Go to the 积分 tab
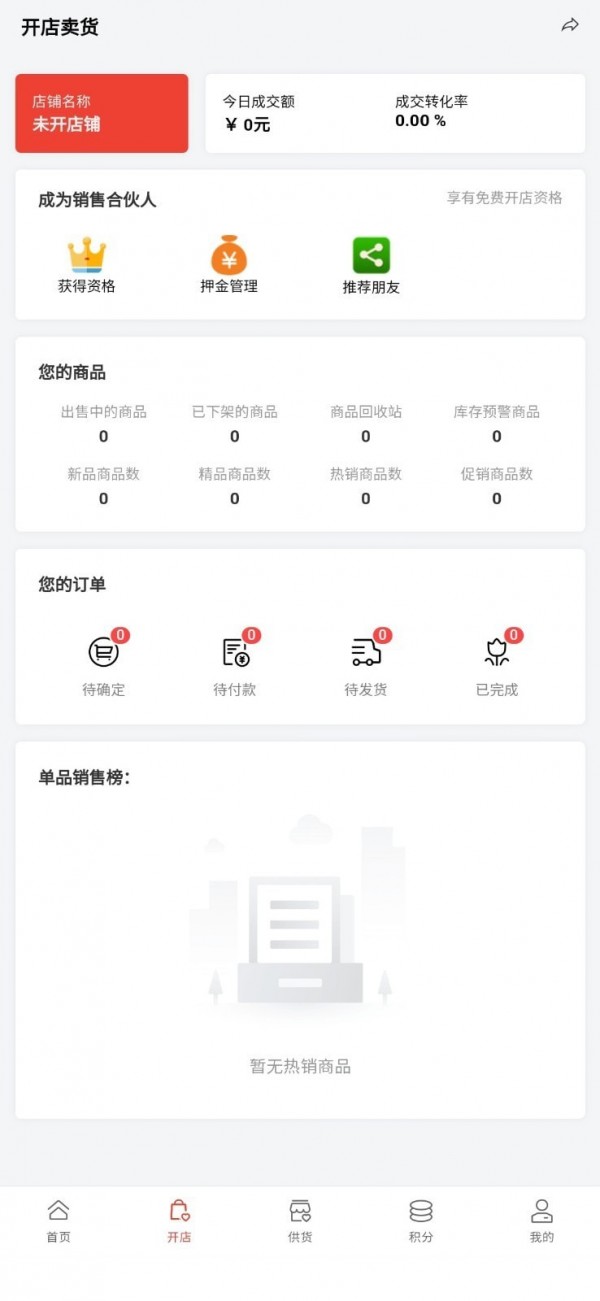 point(421,1221)
